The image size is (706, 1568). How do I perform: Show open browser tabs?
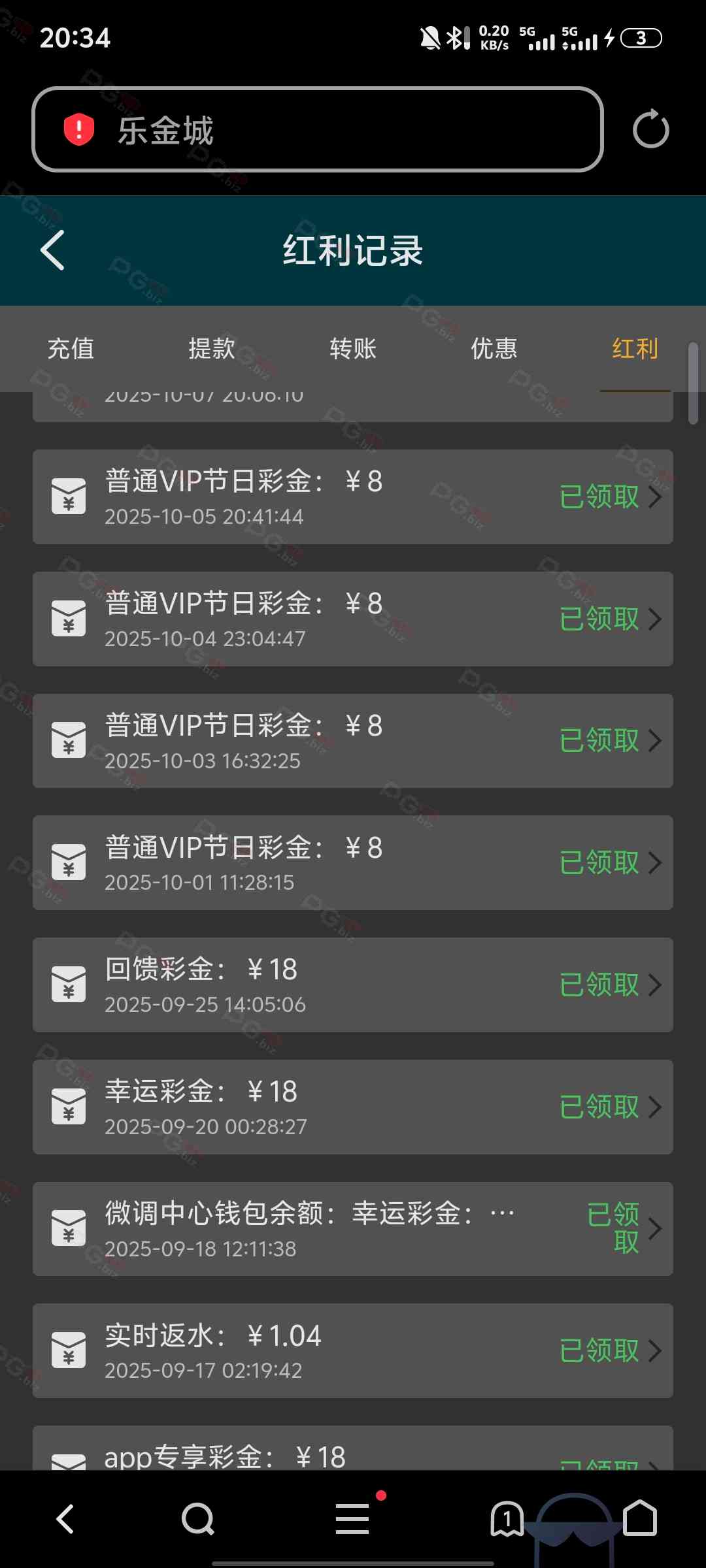click(x=507, y=1518)
